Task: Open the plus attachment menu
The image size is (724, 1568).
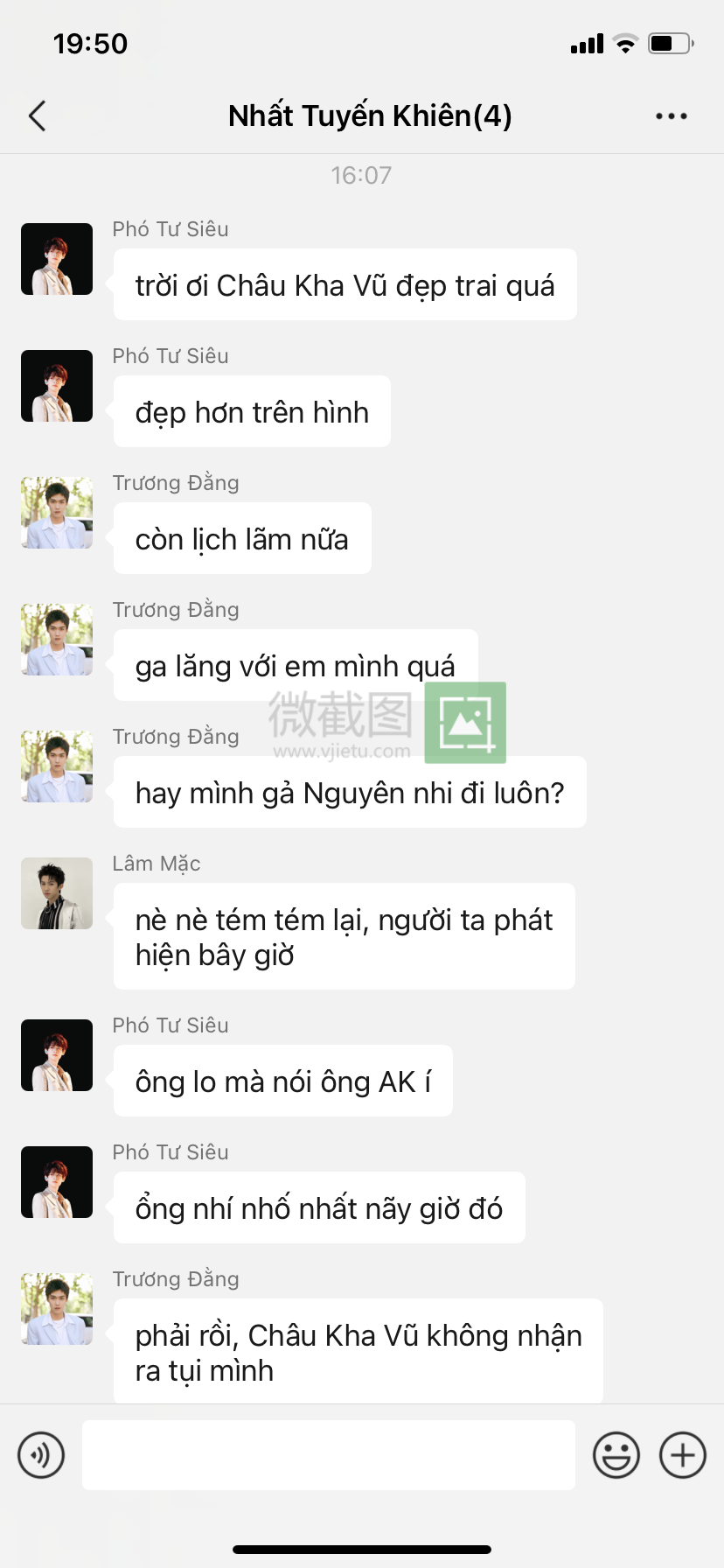Action: point(682,1455)
